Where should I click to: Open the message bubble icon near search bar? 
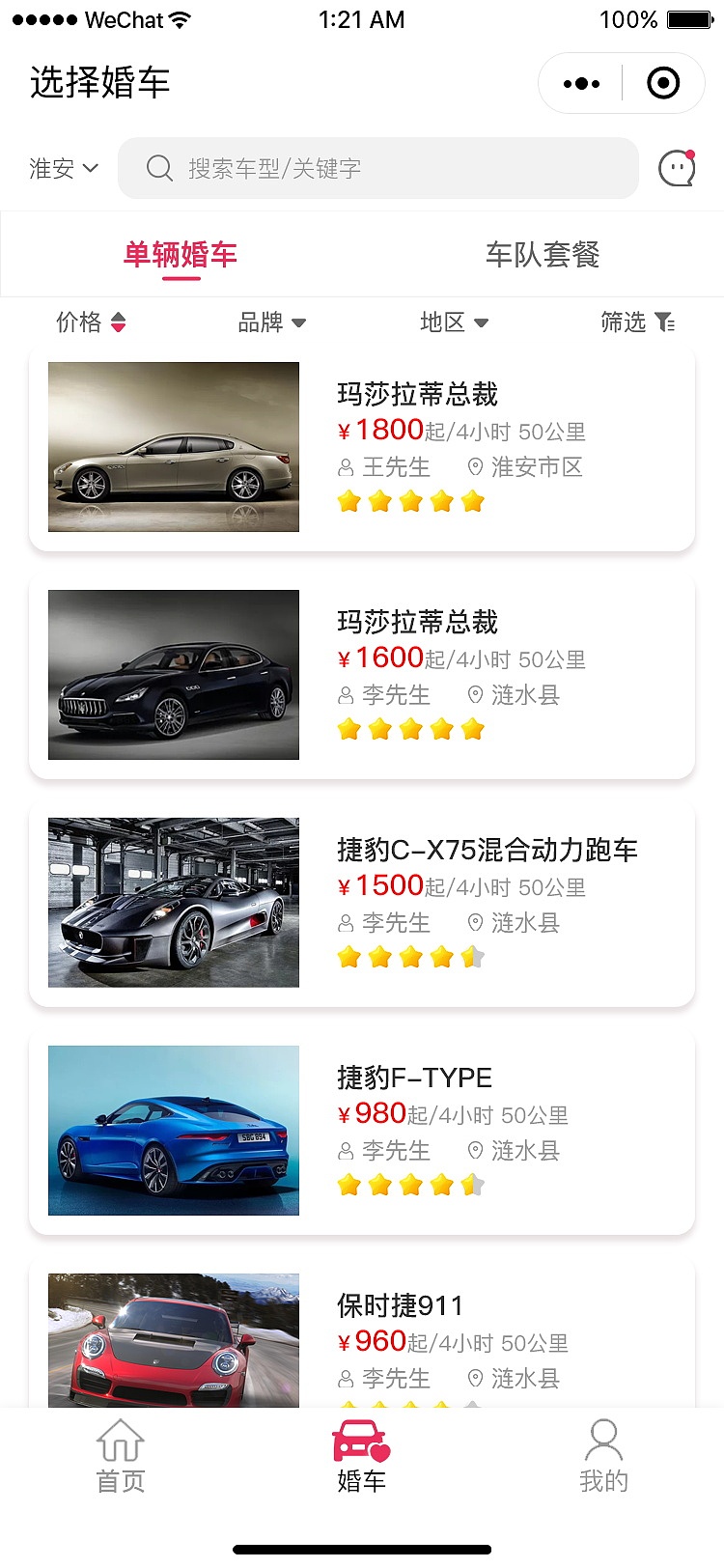677,168
